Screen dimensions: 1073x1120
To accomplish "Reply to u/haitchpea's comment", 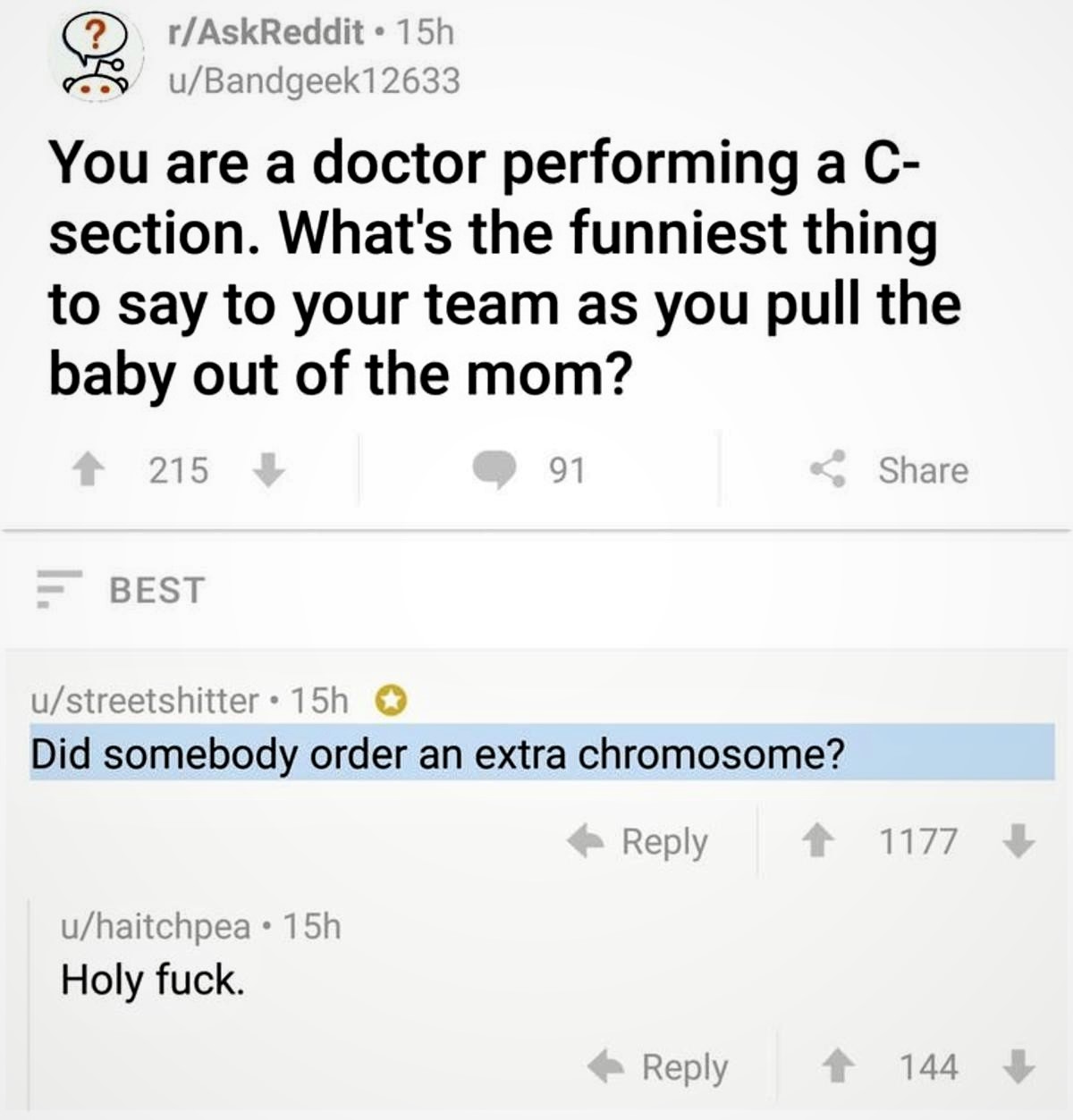I will tap(659, 1066).
